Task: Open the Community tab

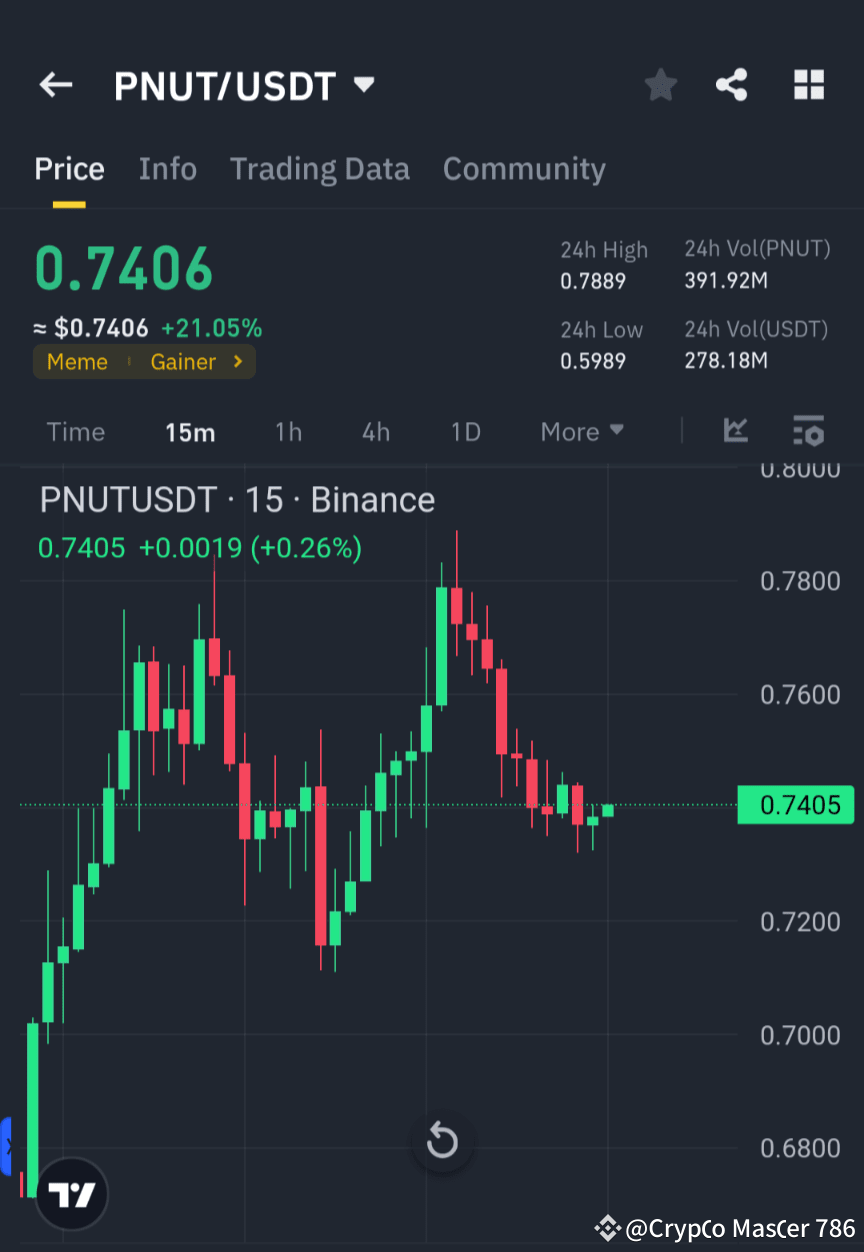Action: (x=524, y=168)
